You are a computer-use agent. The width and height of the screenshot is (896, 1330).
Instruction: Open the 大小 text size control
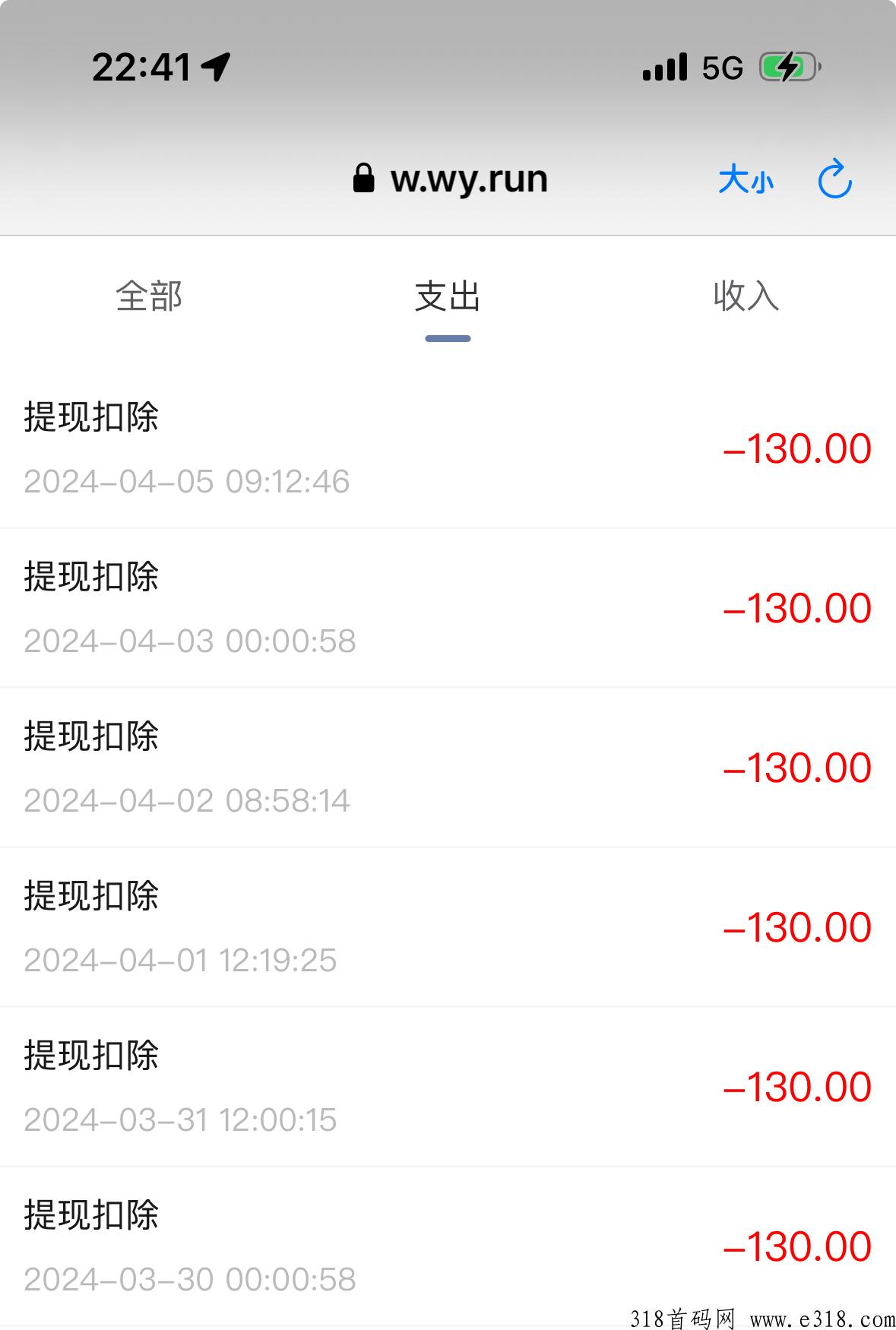(746, 181)
